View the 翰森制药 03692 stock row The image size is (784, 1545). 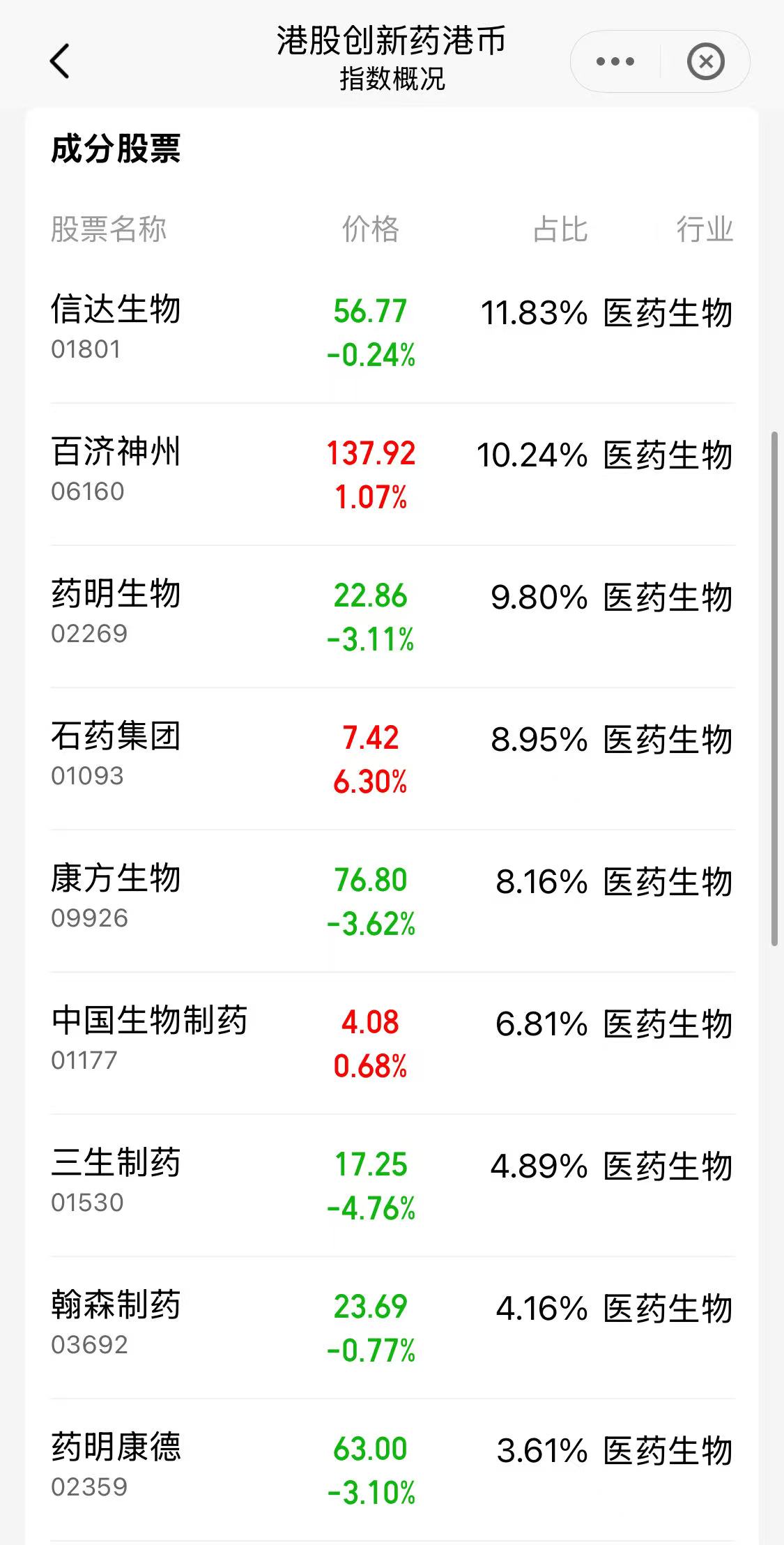pos(392,1327)
